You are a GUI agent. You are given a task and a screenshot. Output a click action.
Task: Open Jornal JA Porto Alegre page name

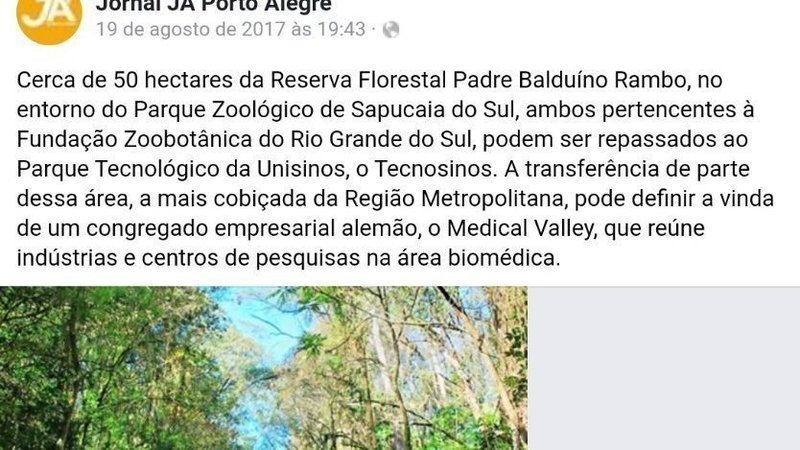213,5
